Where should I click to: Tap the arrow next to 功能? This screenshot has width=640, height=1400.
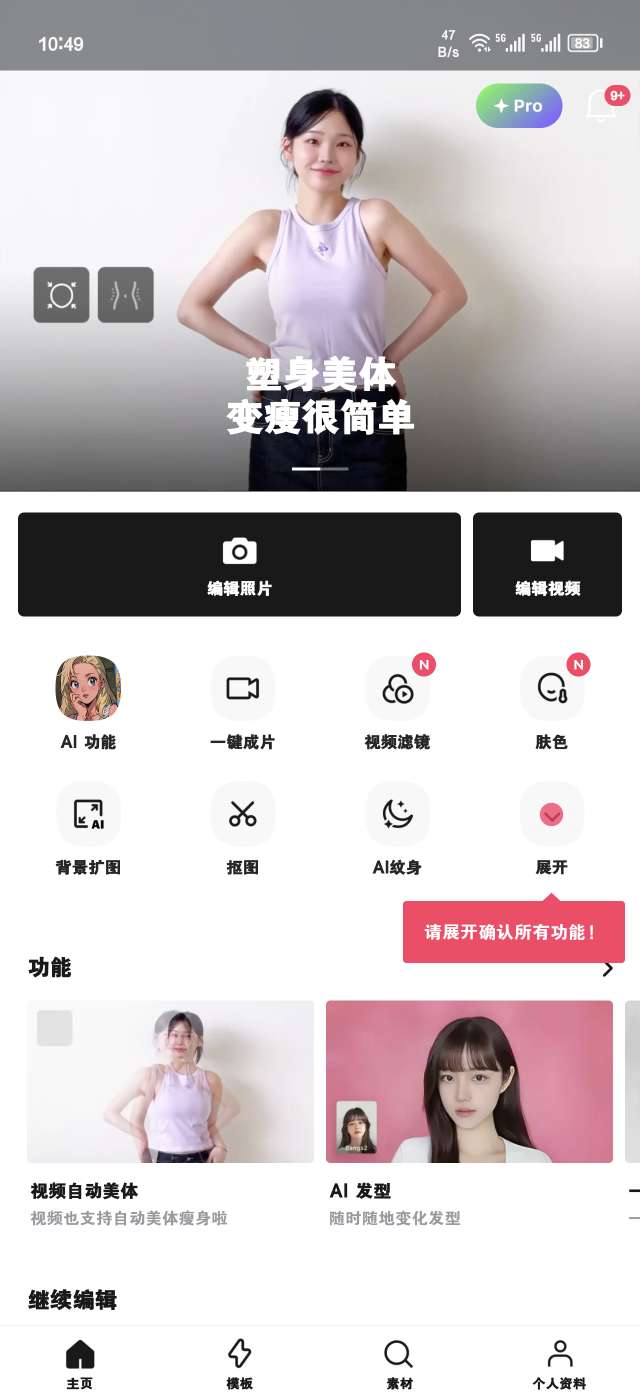pos(607,968)
